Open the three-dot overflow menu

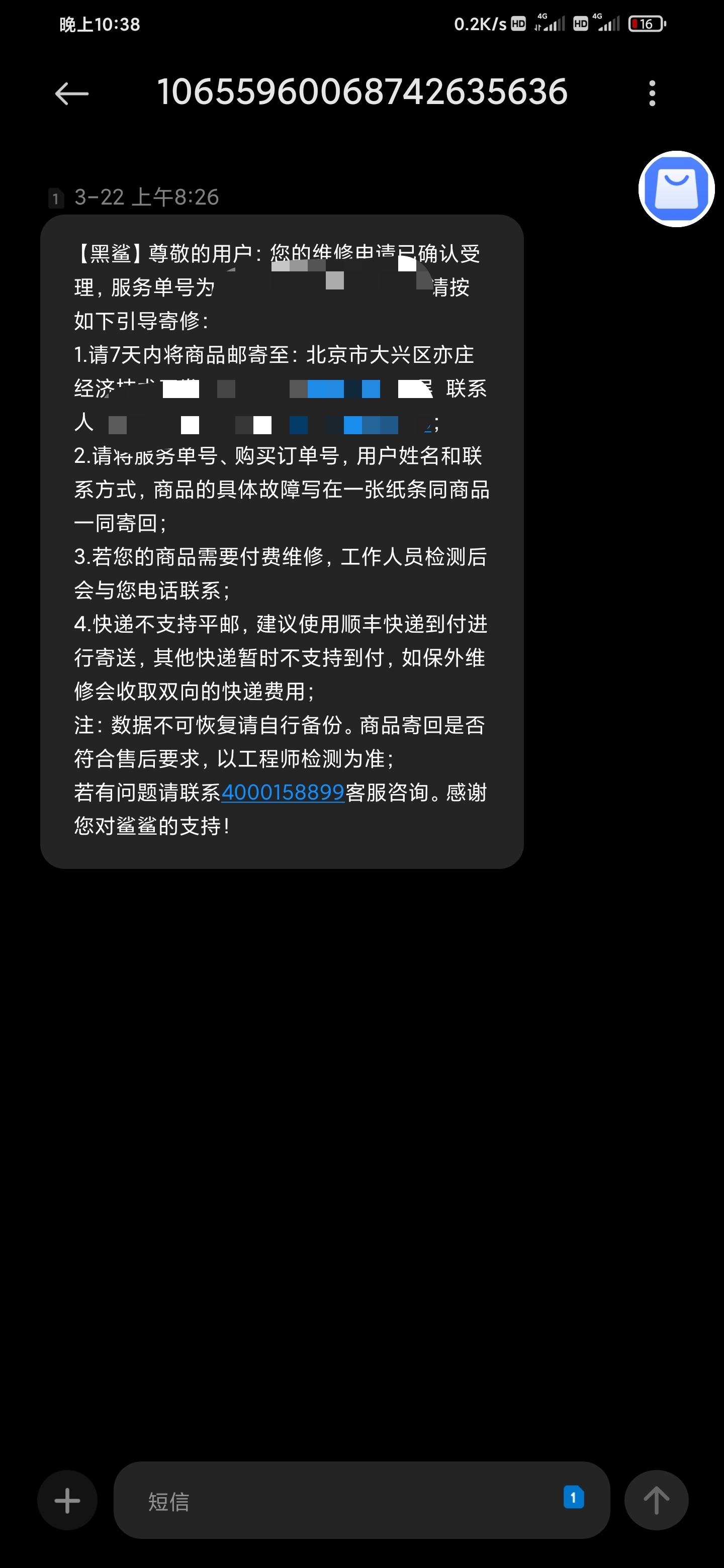[x=652, y=93]
